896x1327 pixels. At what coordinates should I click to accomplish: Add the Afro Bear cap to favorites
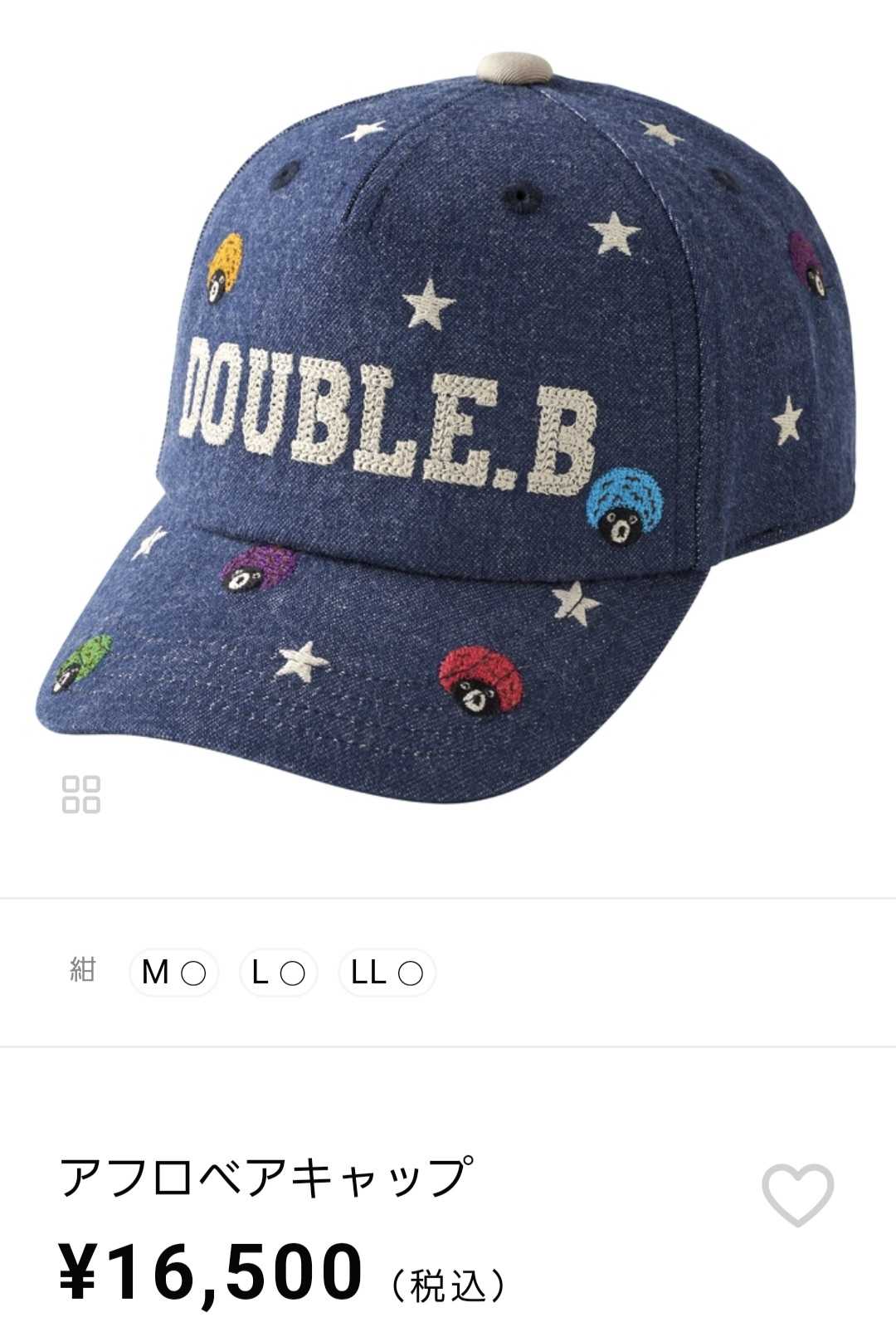click(797, 1195)
